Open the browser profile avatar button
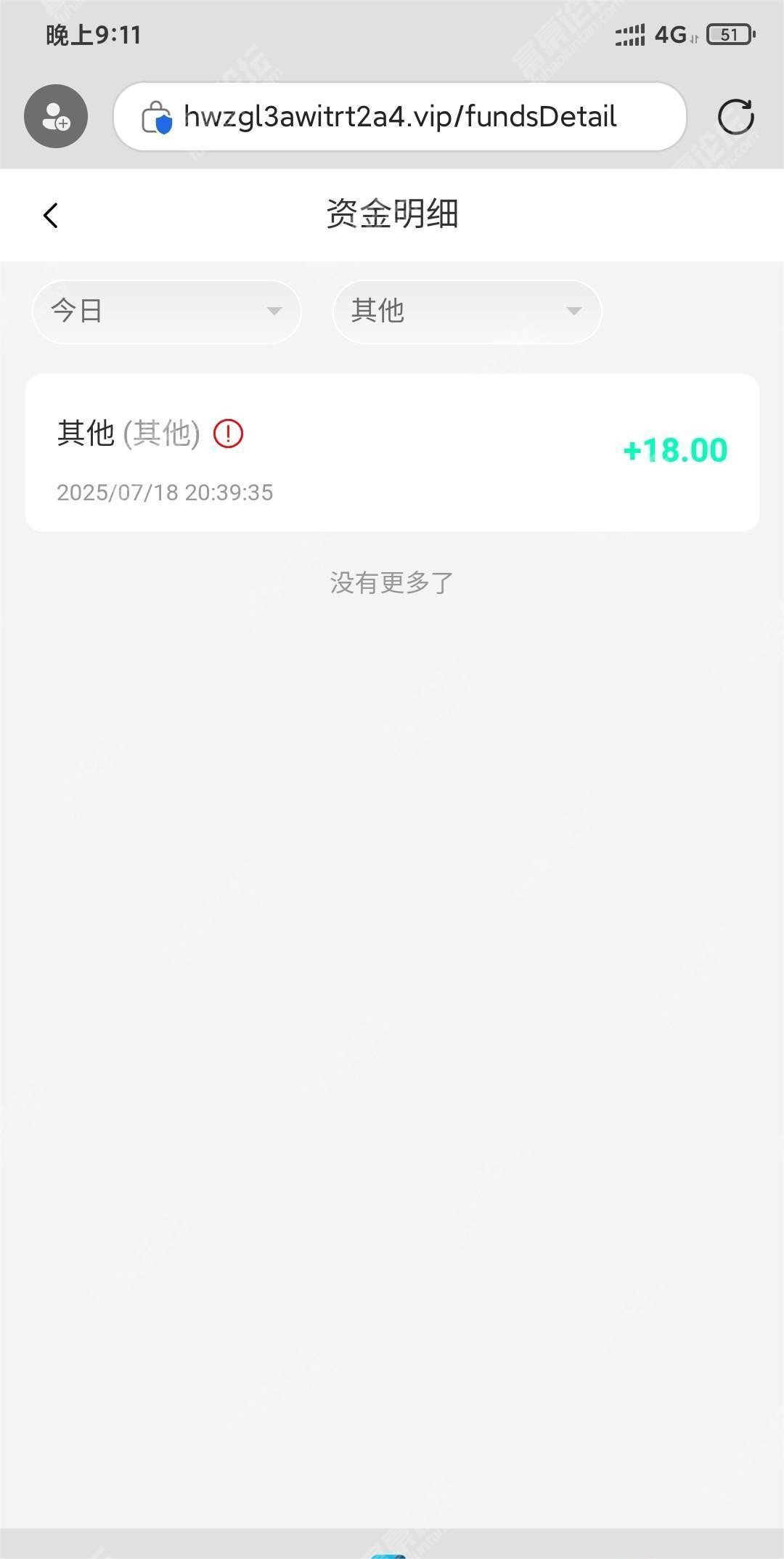 [x=56, y=116]
